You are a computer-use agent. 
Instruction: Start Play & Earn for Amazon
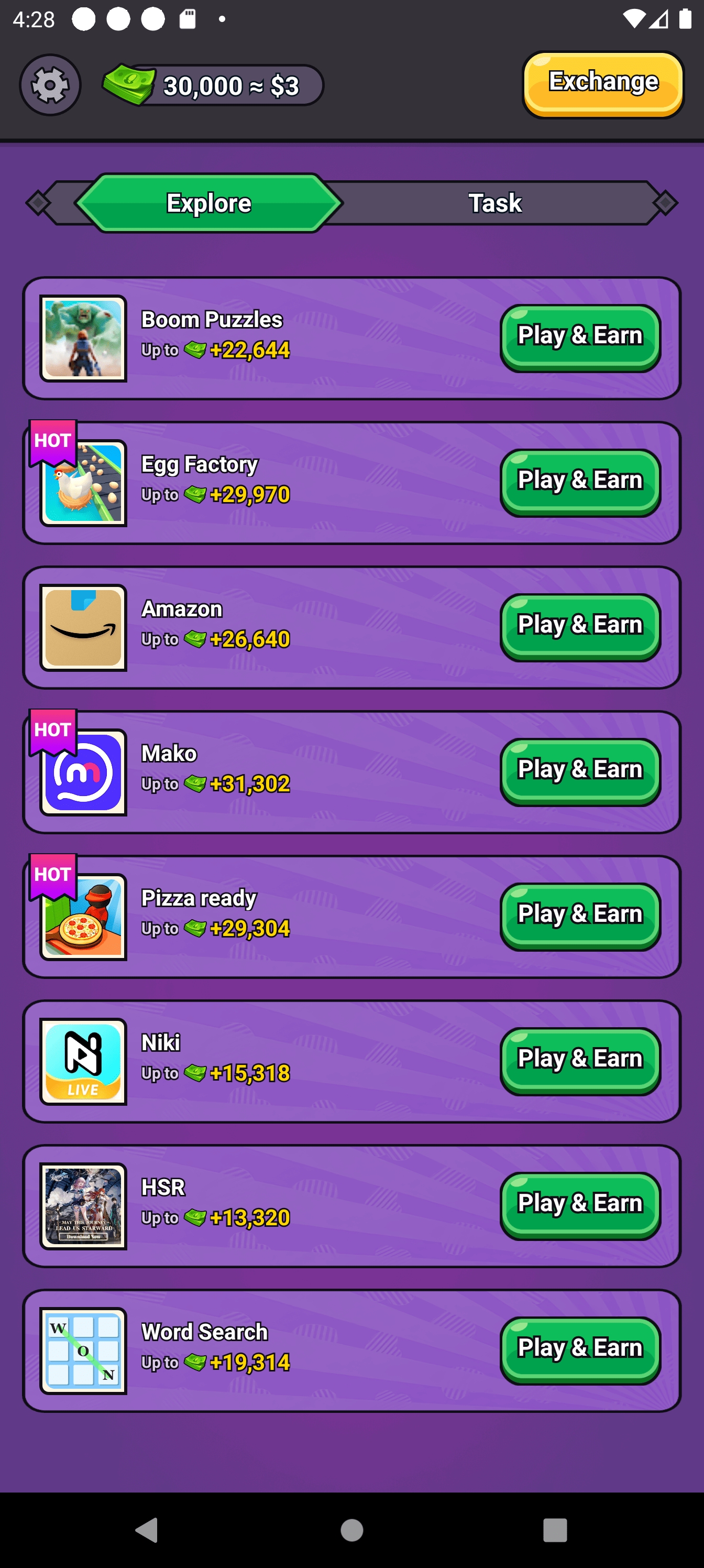click(x=580, y=627)
